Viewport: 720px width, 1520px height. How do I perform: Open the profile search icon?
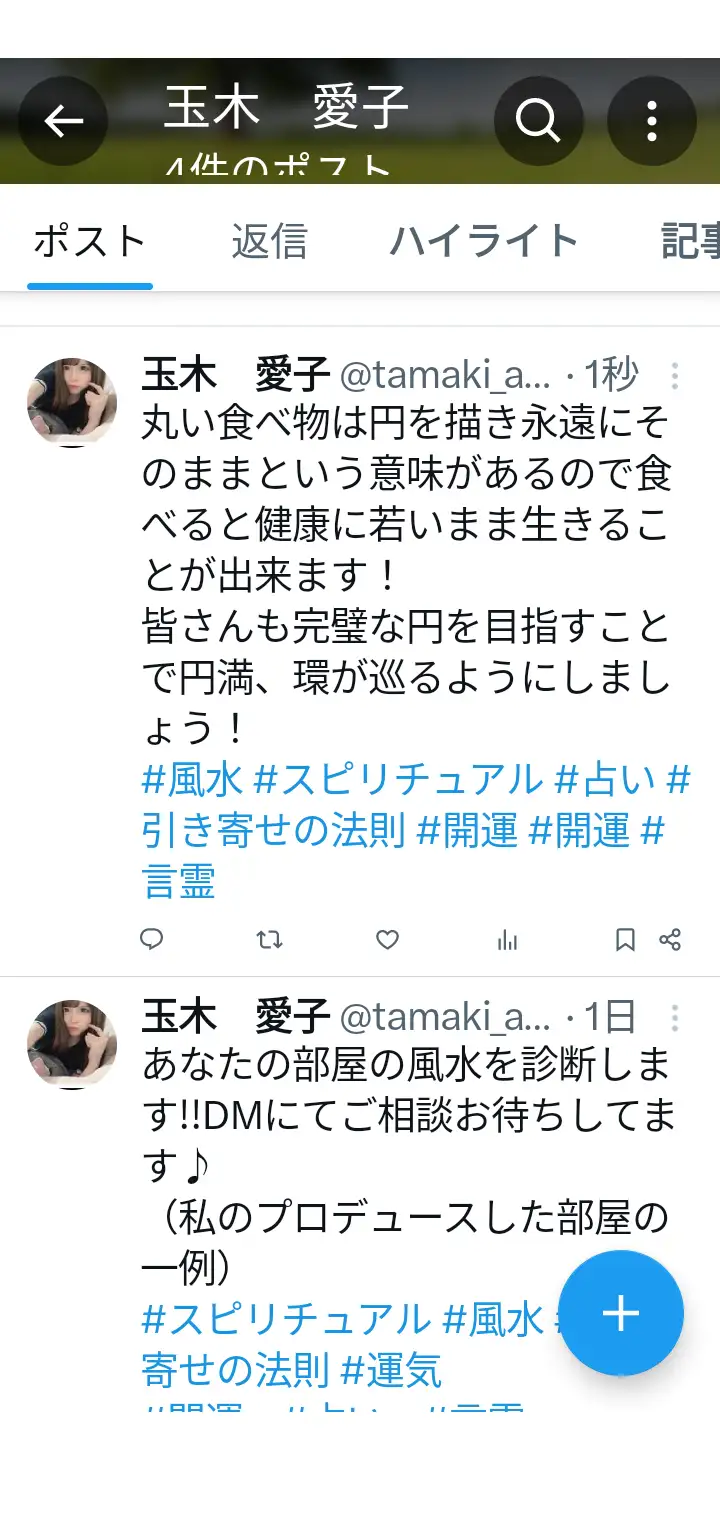[x=538, y=122]
